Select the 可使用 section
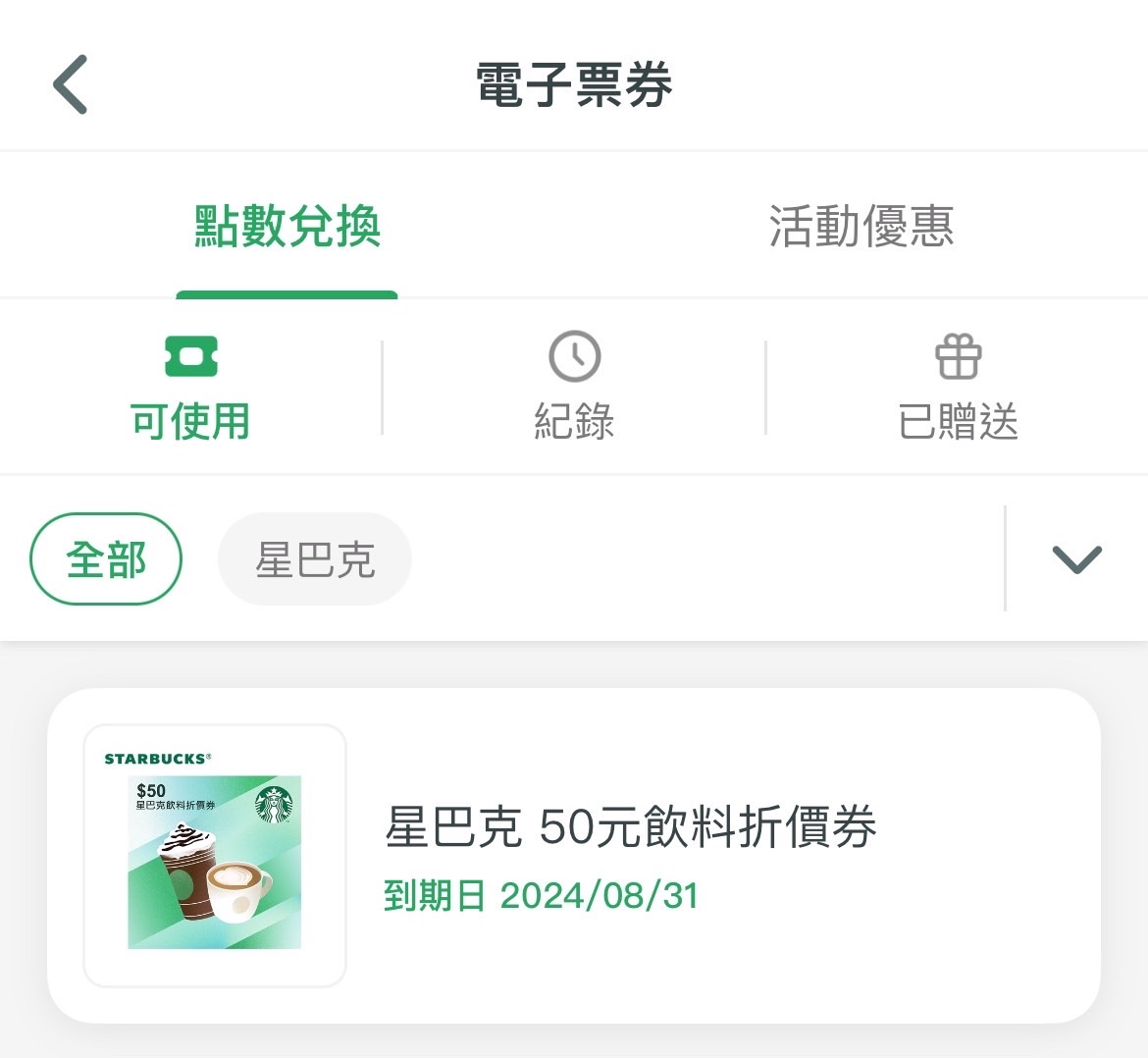 (x=190, y=389)
